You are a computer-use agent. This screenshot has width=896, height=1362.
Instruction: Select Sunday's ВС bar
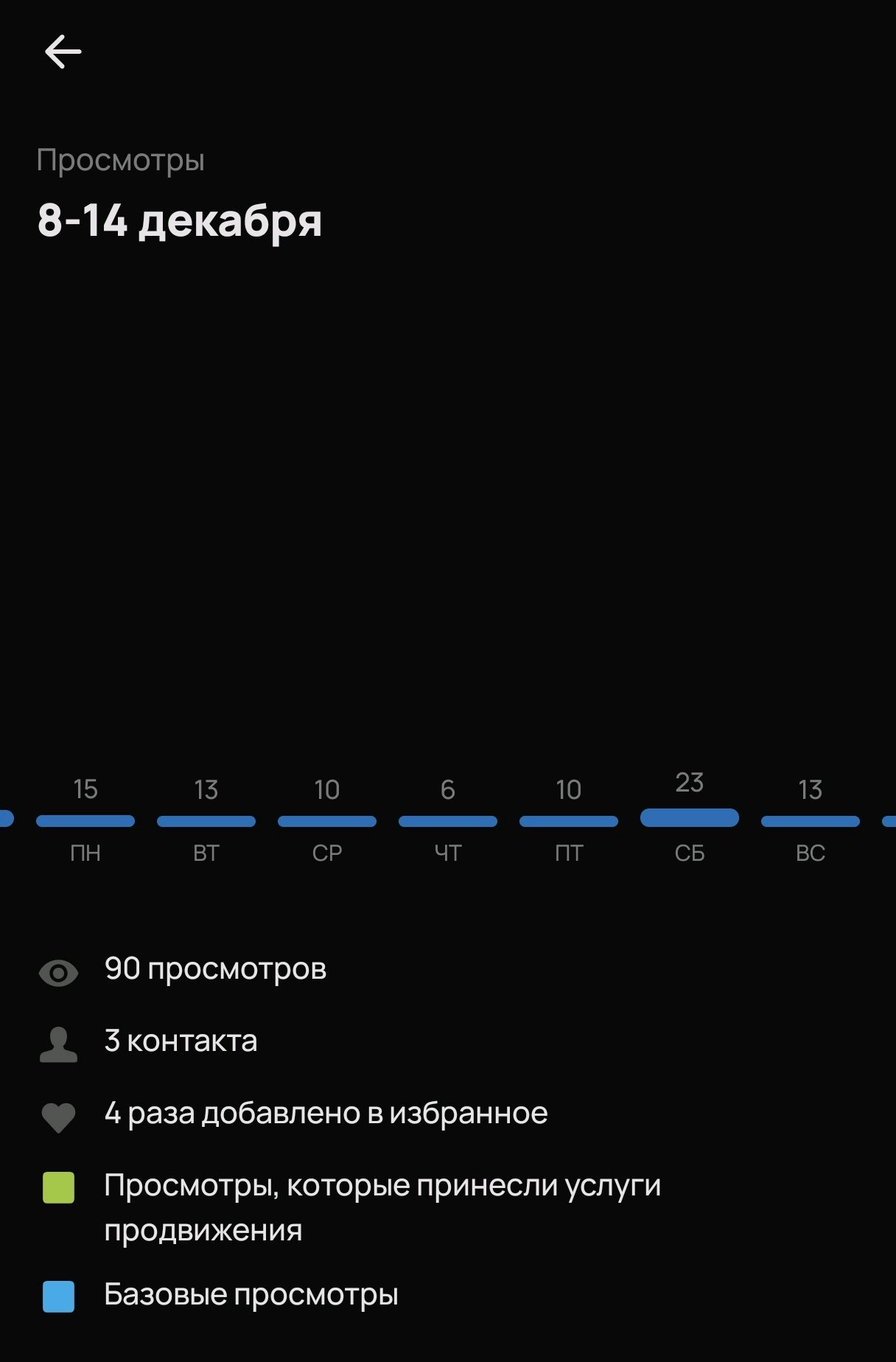coord(811,821)
